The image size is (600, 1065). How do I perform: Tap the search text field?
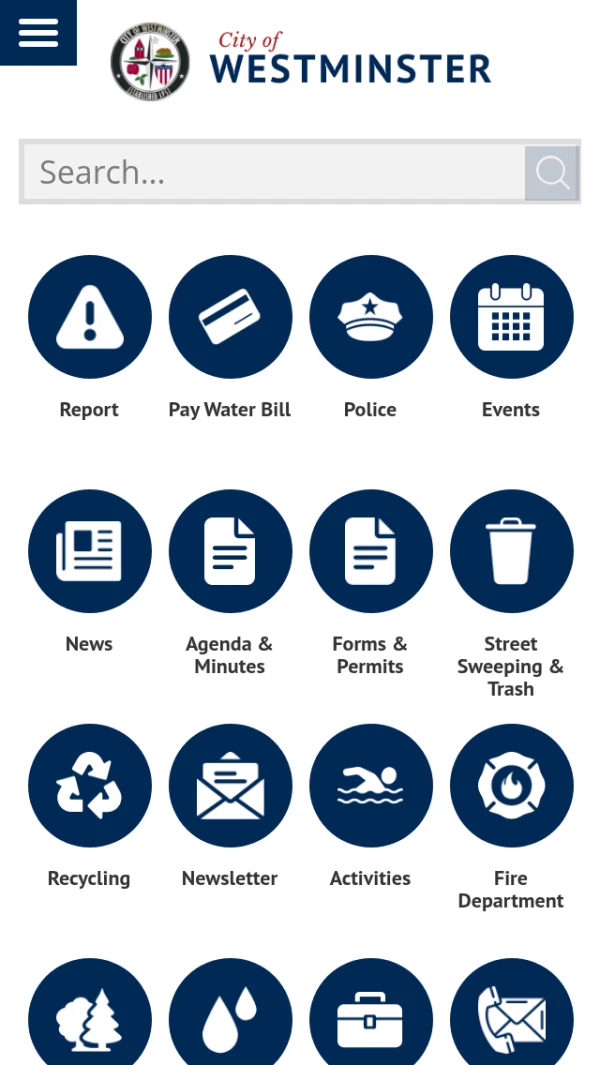(x=272, y=173)
